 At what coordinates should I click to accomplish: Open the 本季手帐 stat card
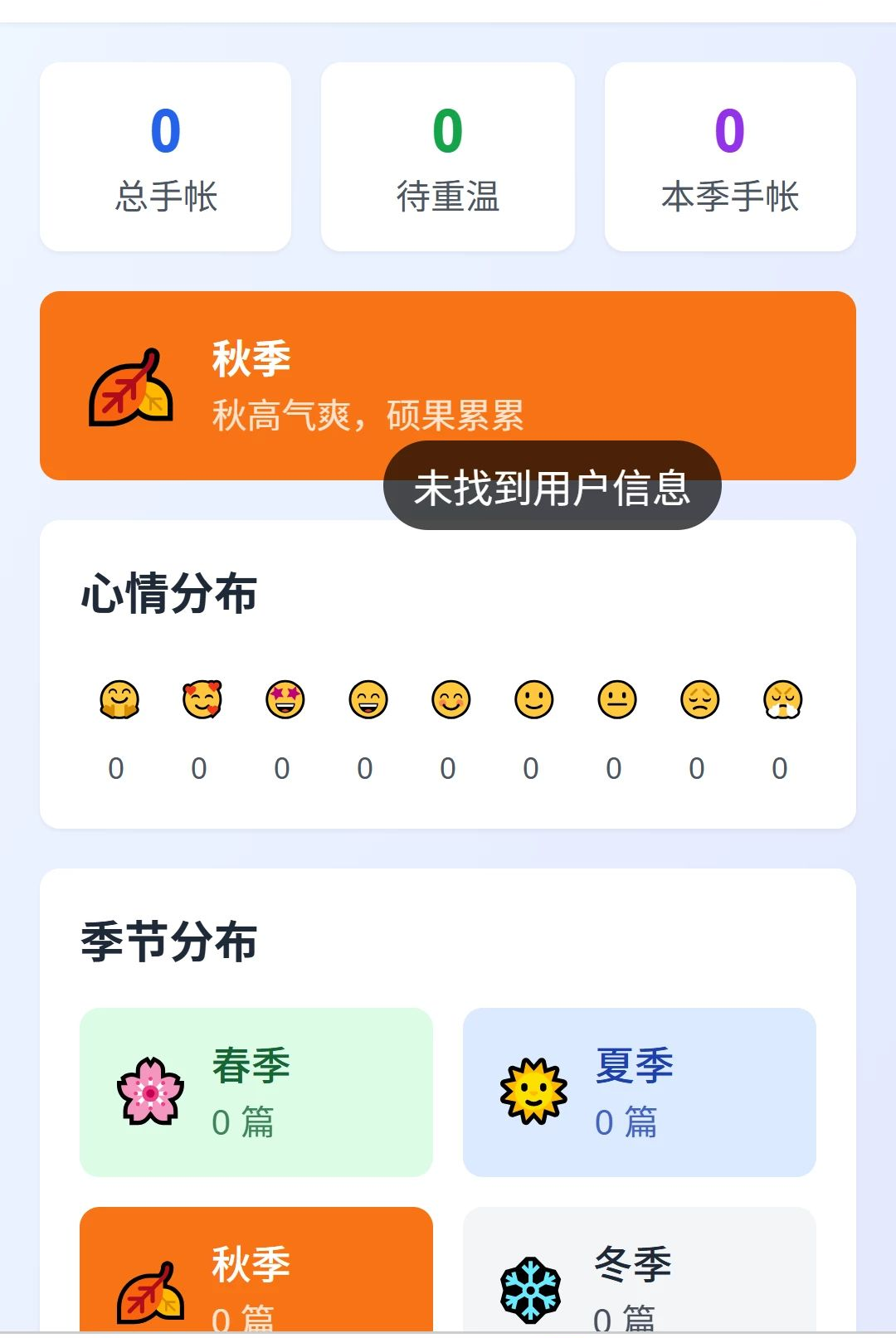pos(730,157)
